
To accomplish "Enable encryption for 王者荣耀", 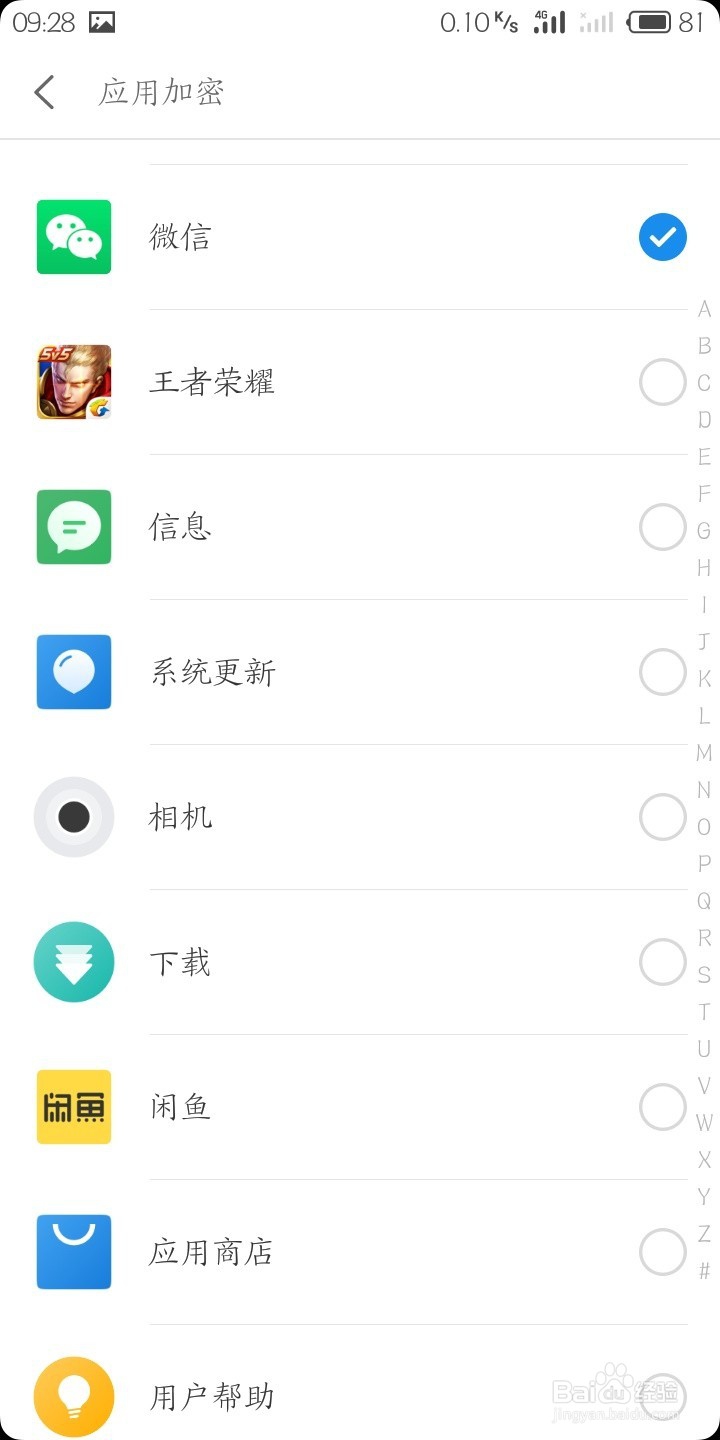I will click(662, 382).
